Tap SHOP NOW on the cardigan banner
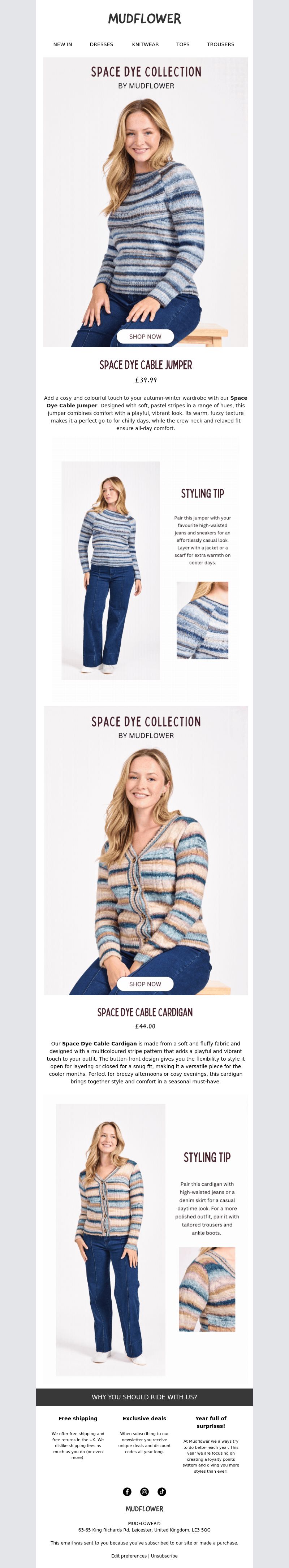This screenshot has width=289, height=1568. coord(145,984)
